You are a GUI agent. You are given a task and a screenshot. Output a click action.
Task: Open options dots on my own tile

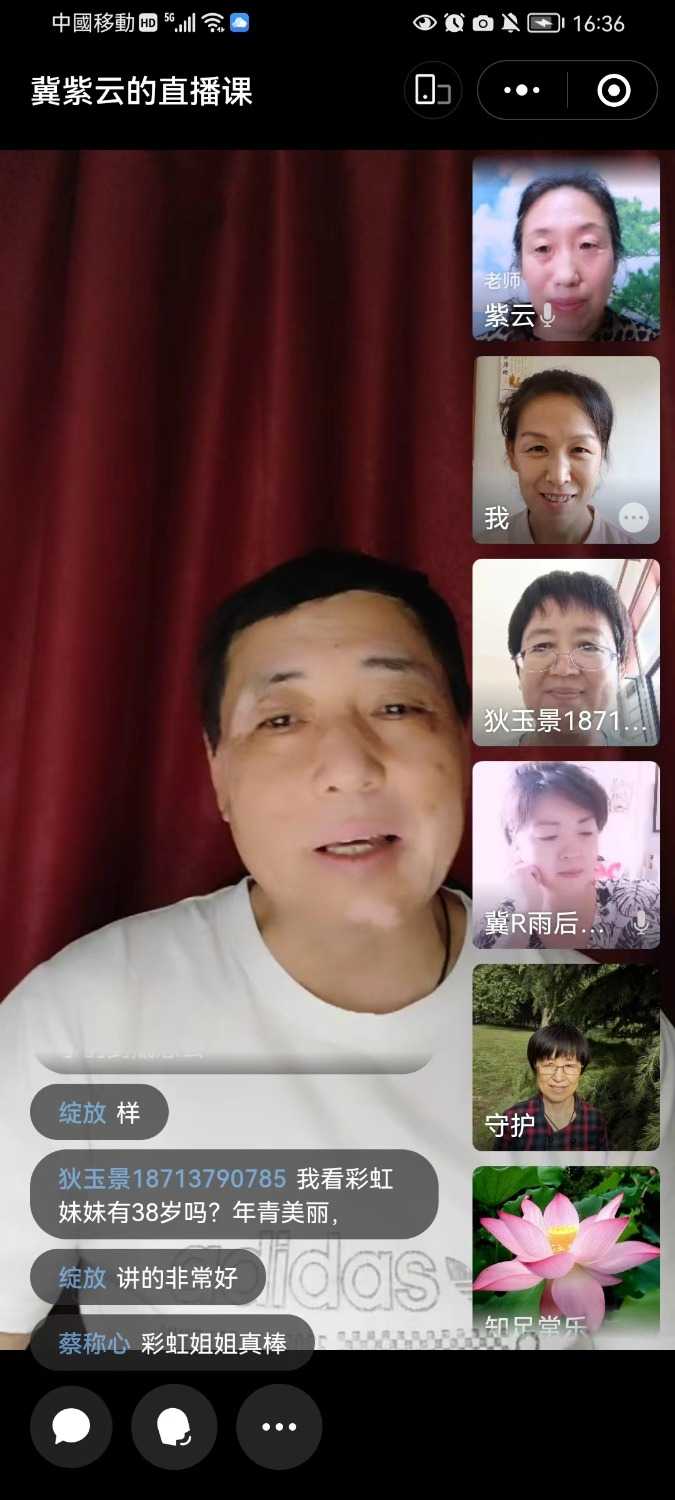[634, 517]
